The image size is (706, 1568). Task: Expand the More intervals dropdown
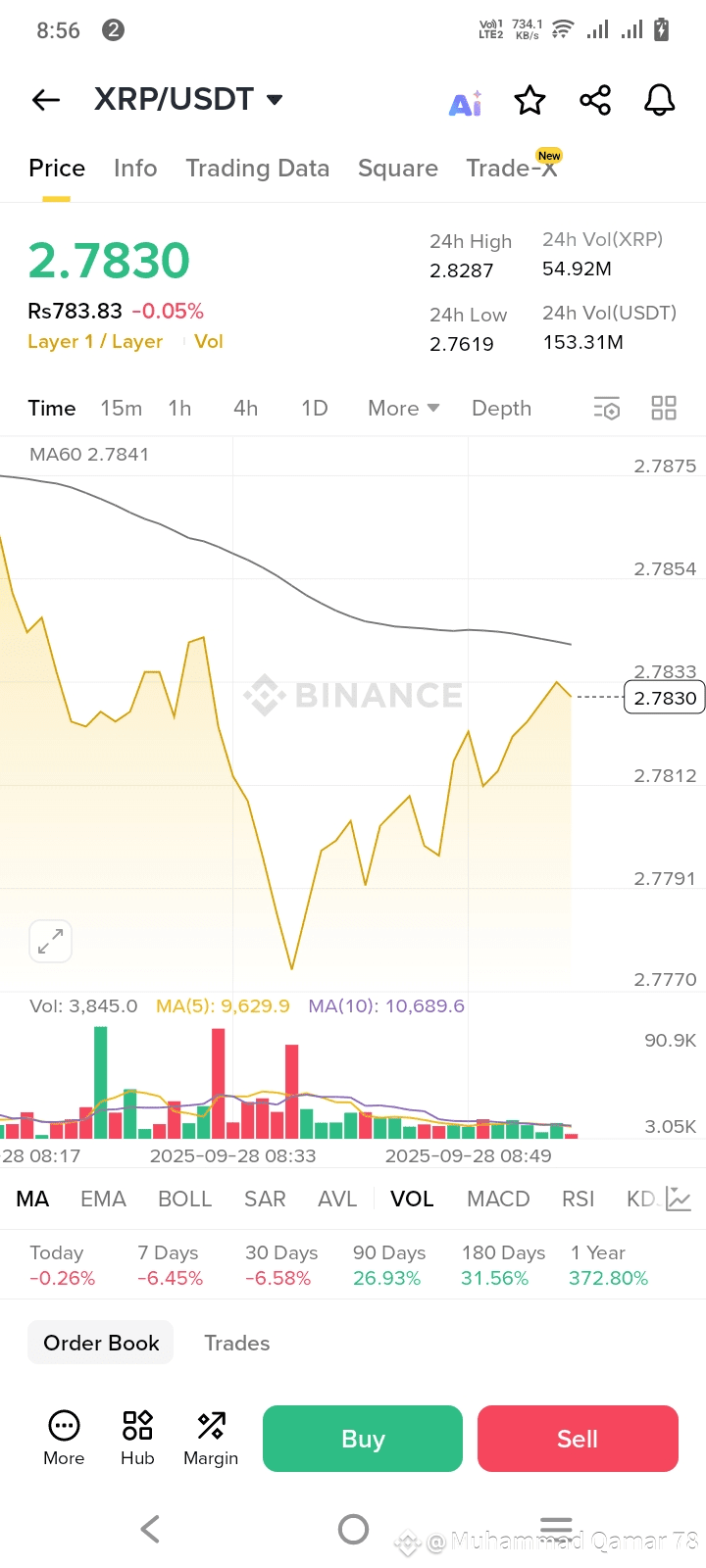click(x=404, y=409)
